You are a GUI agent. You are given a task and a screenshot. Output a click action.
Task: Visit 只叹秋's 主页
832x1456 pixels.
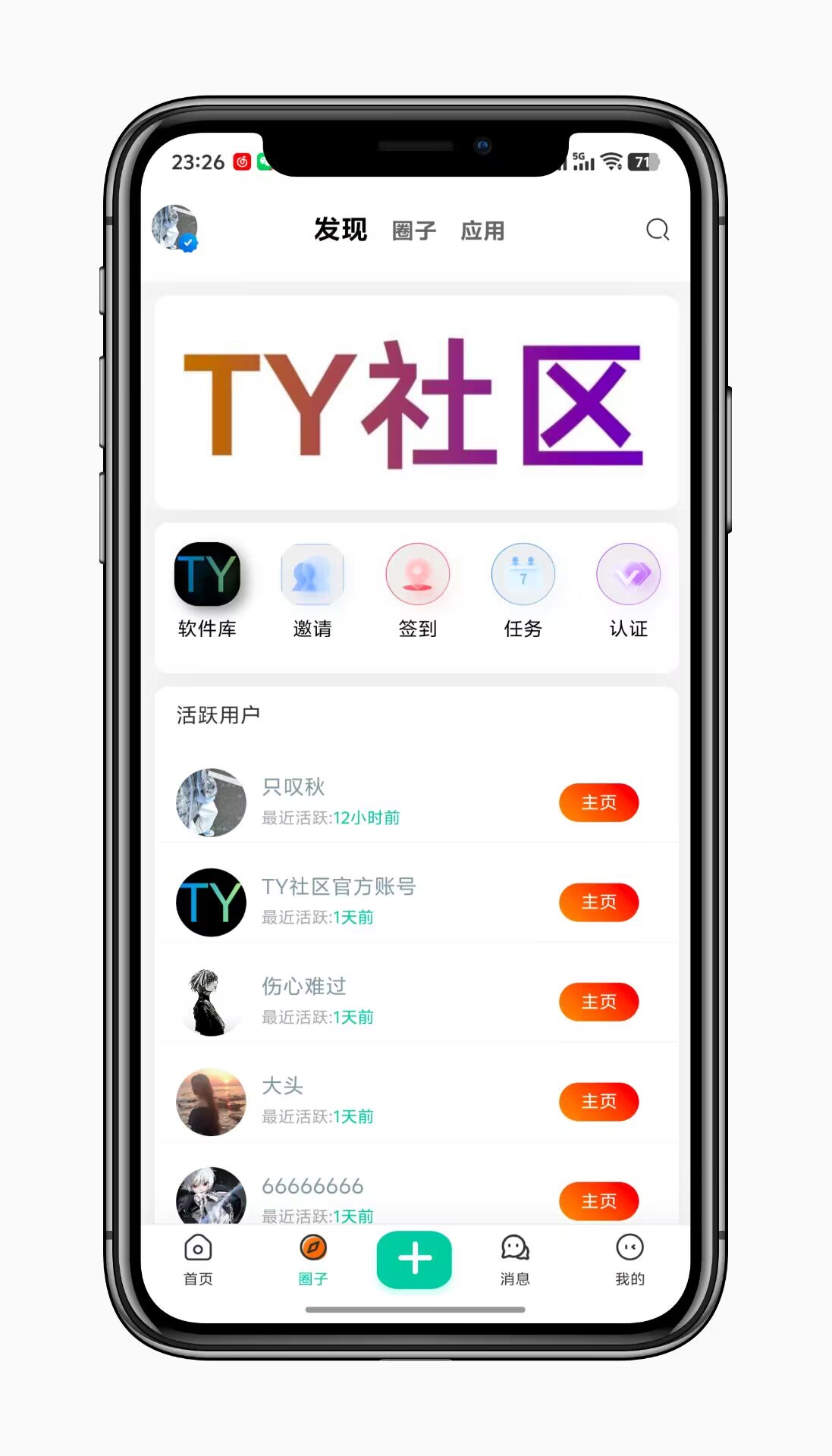[x=599, y=802]
